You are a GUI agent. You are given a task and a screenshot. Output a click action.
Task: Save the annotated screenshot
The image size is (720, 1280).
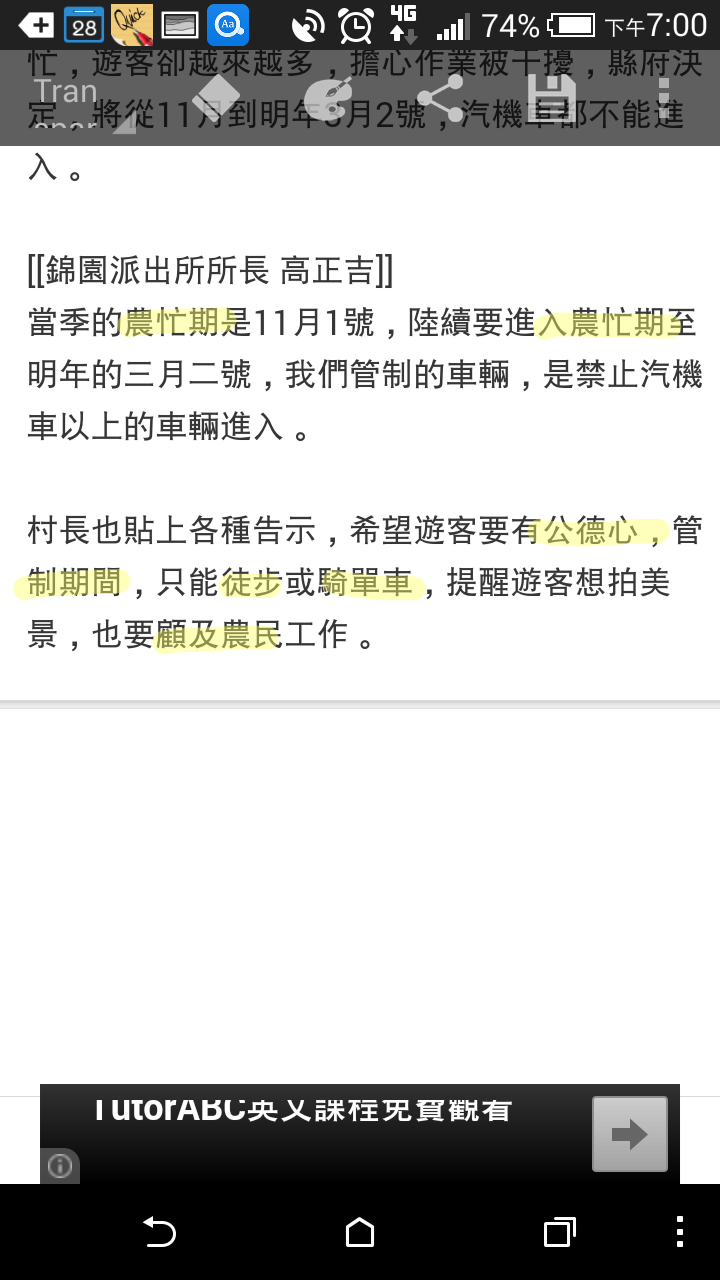[549, 99]
